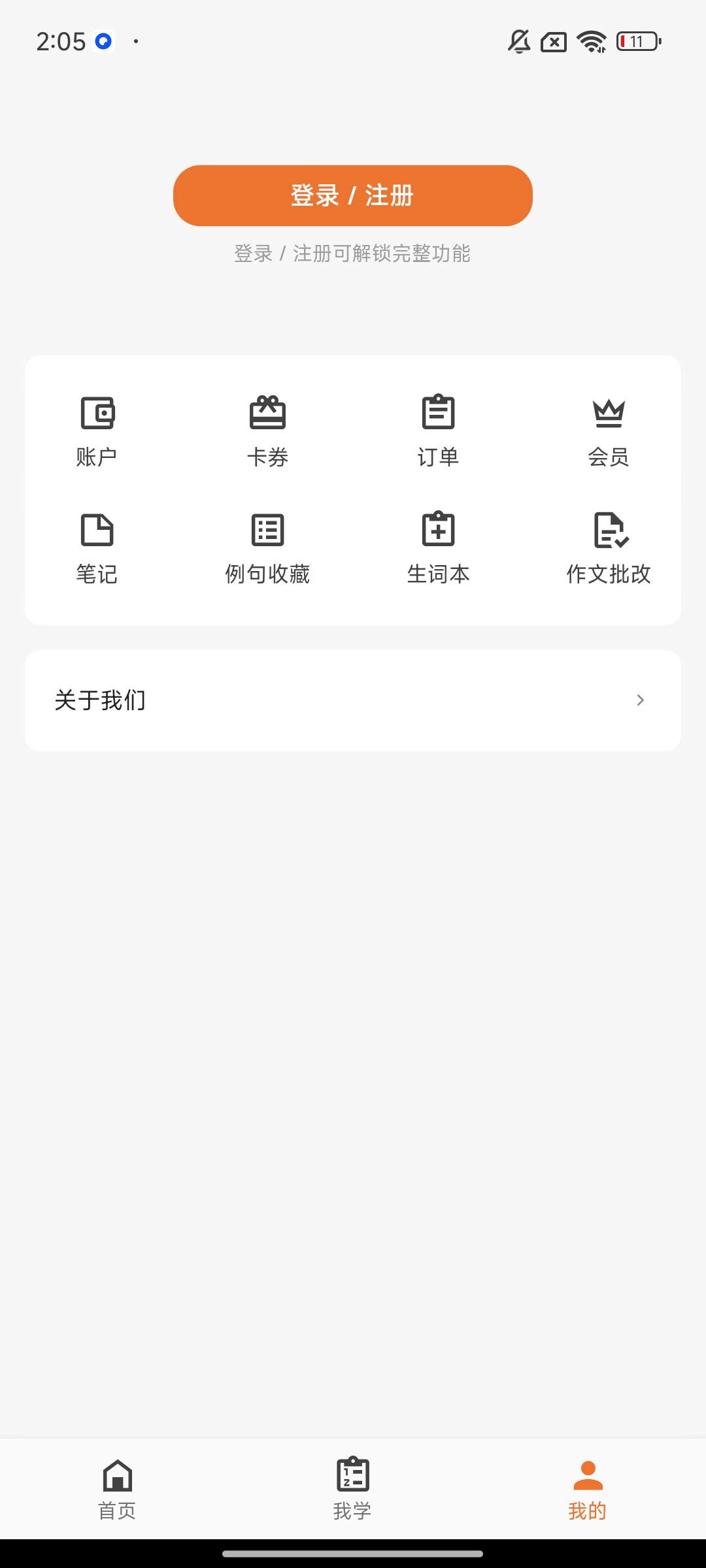The width and height of the screenshot is (706, 1568).
Task: View 订单 orders
Action: pos(438,429)
